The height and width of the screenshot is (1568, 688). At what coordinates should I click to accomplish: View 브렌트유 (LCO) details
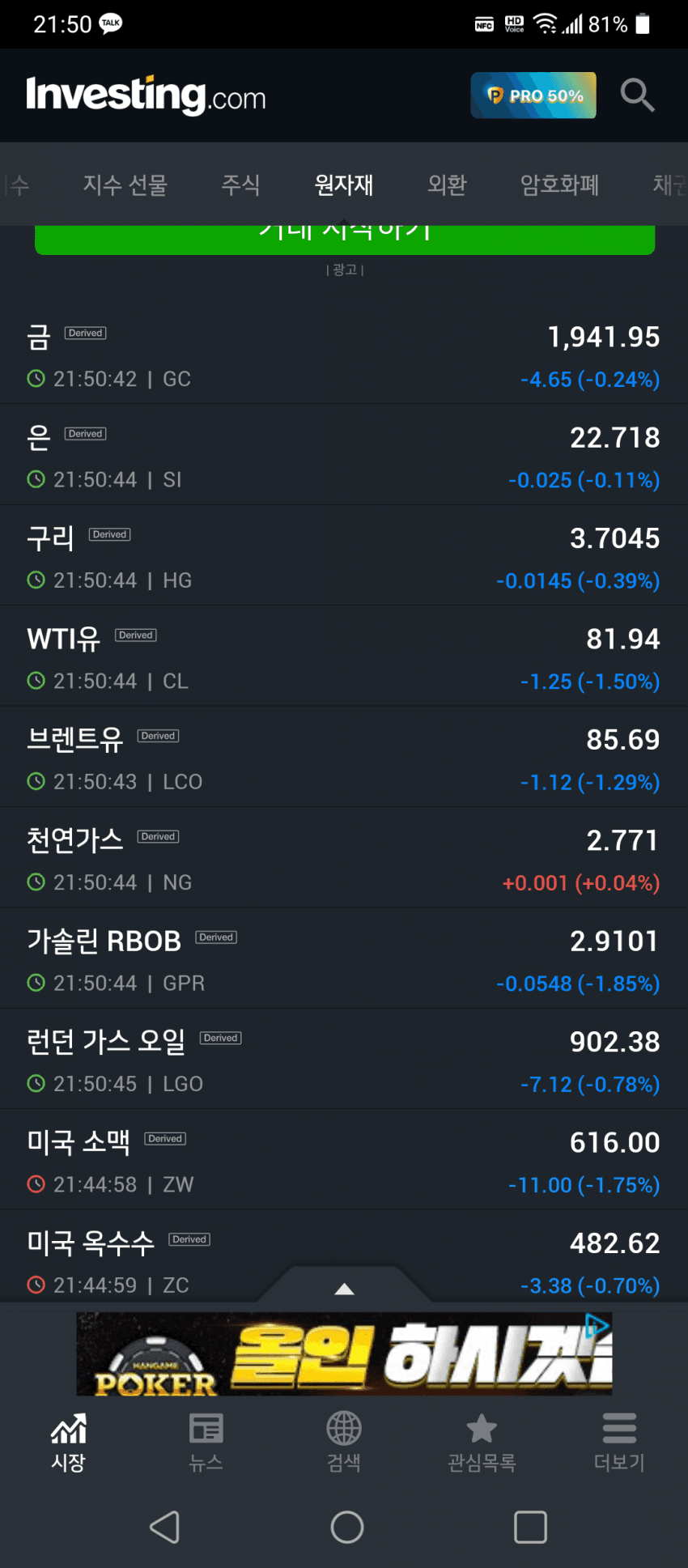point(344,759)
